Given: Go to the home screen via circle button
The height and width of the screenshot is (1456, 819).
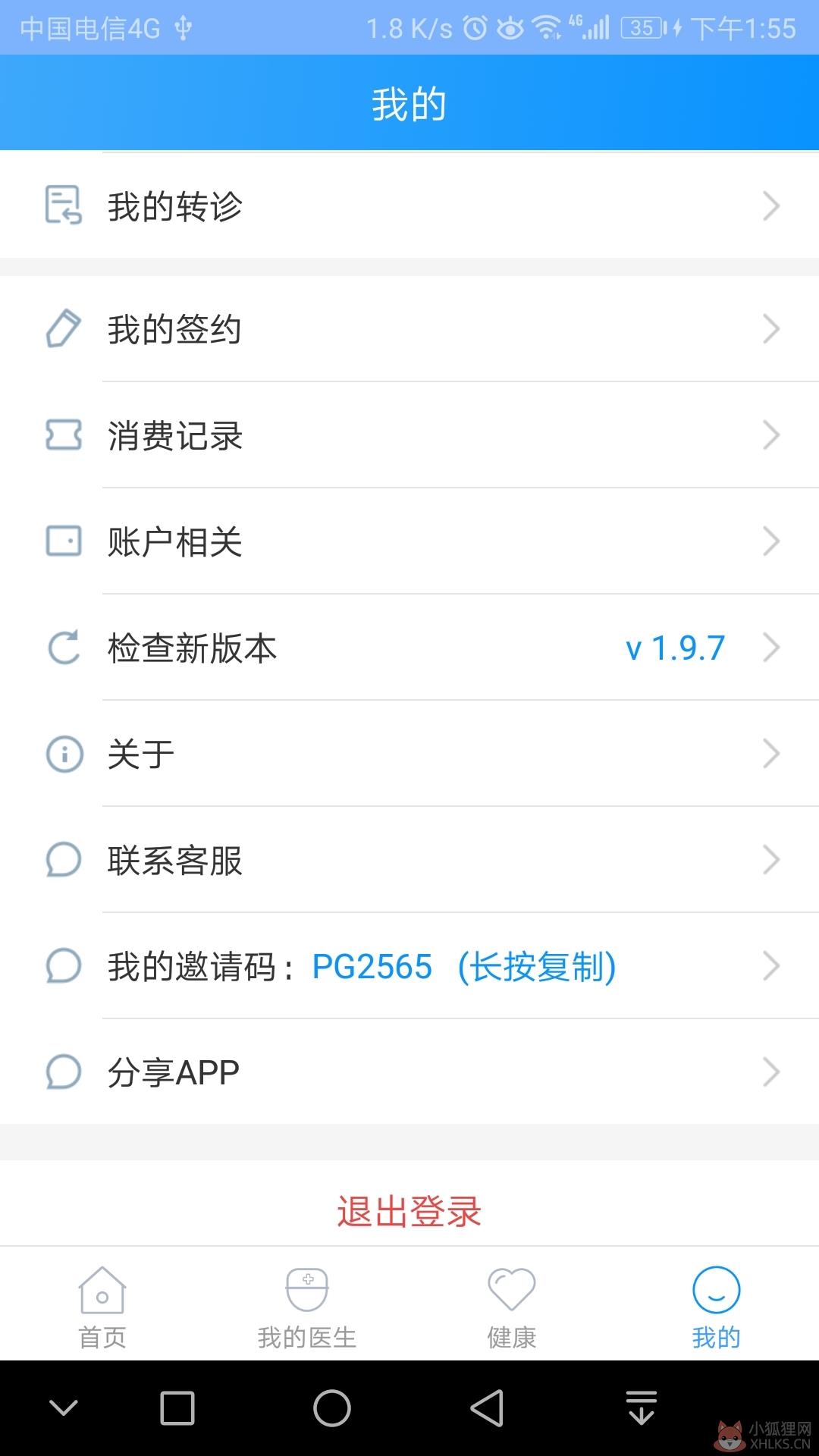Looking at the screenshot, I should (x=332, y=1408).
